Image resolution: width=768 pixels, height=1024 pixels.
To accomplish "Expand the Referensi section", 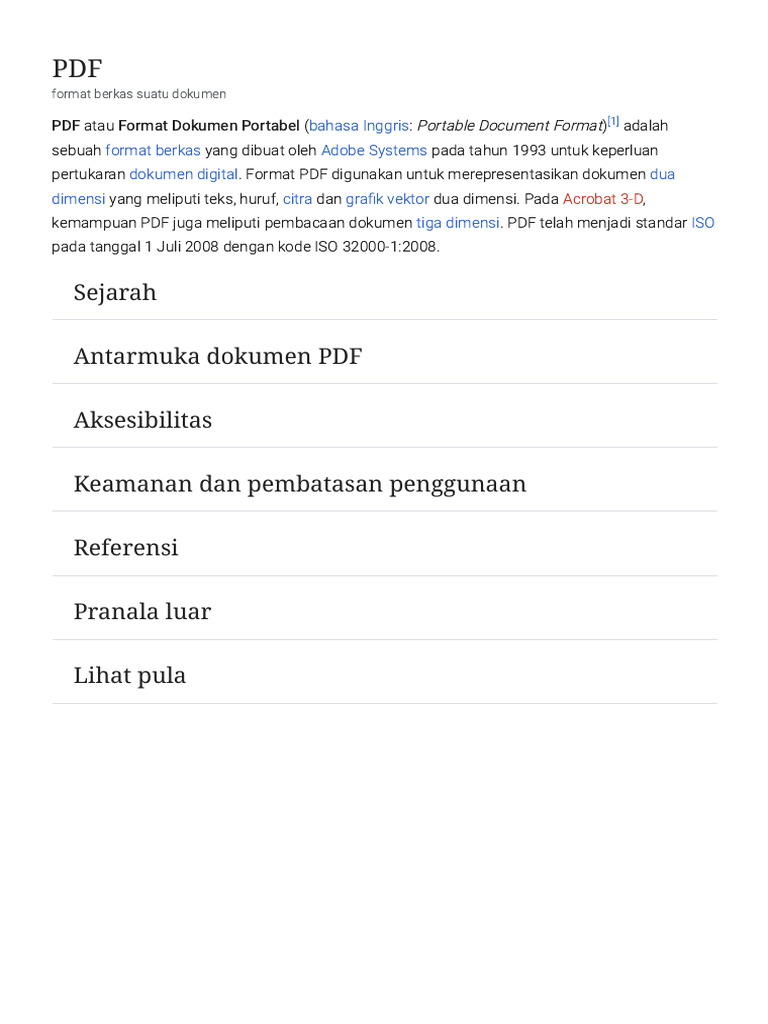I will pyautogui.click(x=385, y=549).
